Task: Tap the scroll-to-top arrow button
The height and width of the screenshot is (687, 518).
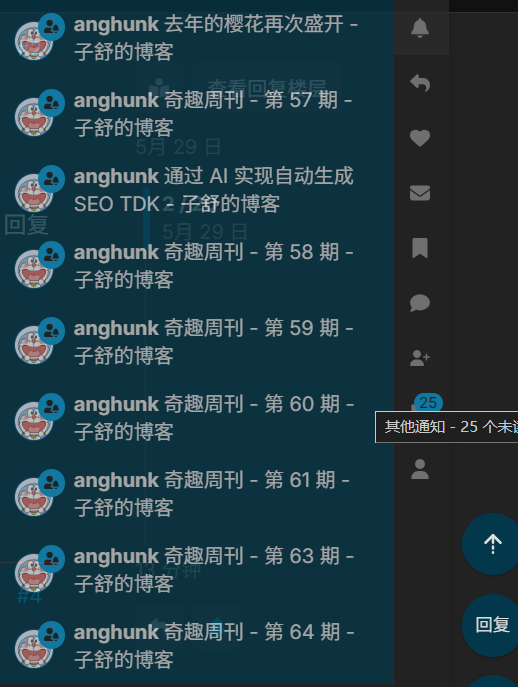Action: coord(493,544)
